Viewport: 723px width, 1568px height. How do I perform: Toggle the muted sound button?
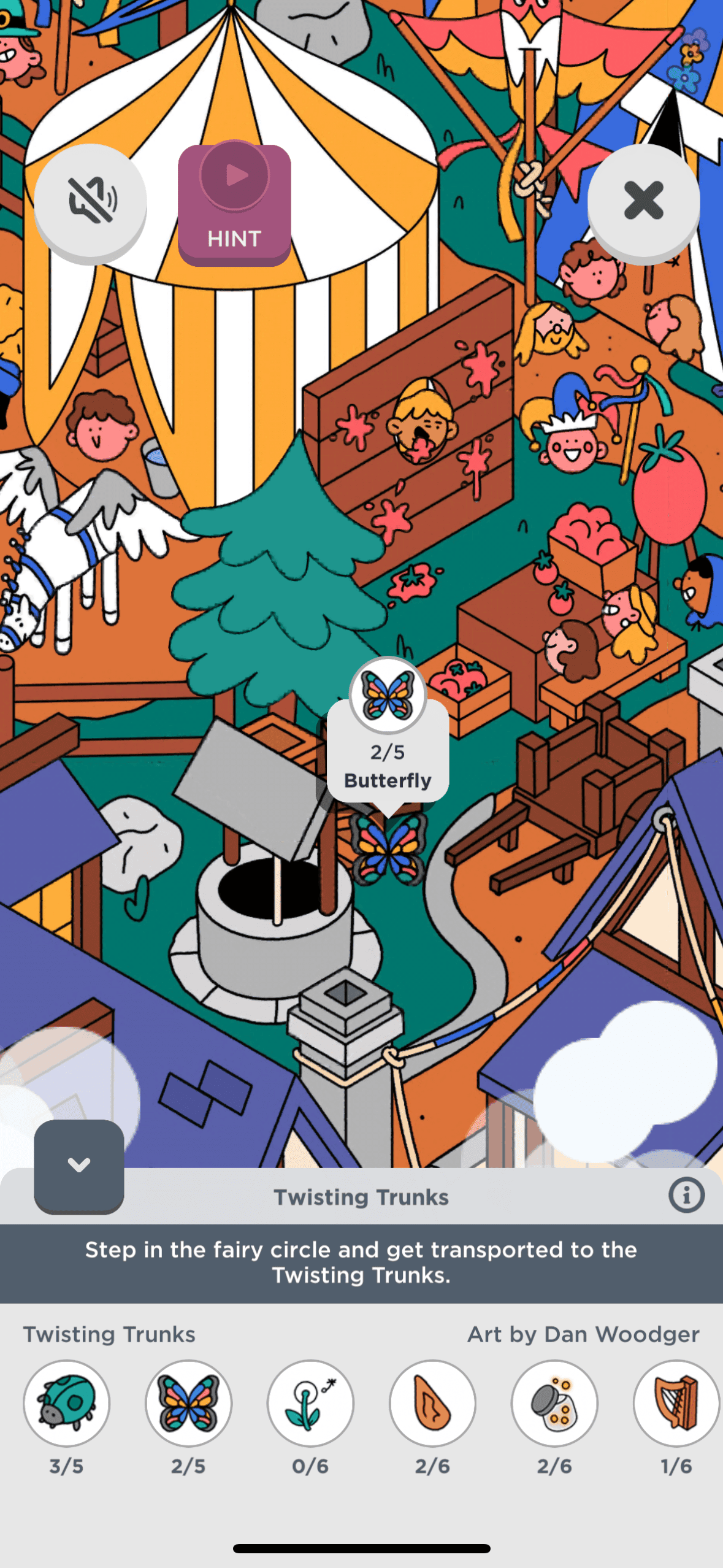[x=90, y=201]
